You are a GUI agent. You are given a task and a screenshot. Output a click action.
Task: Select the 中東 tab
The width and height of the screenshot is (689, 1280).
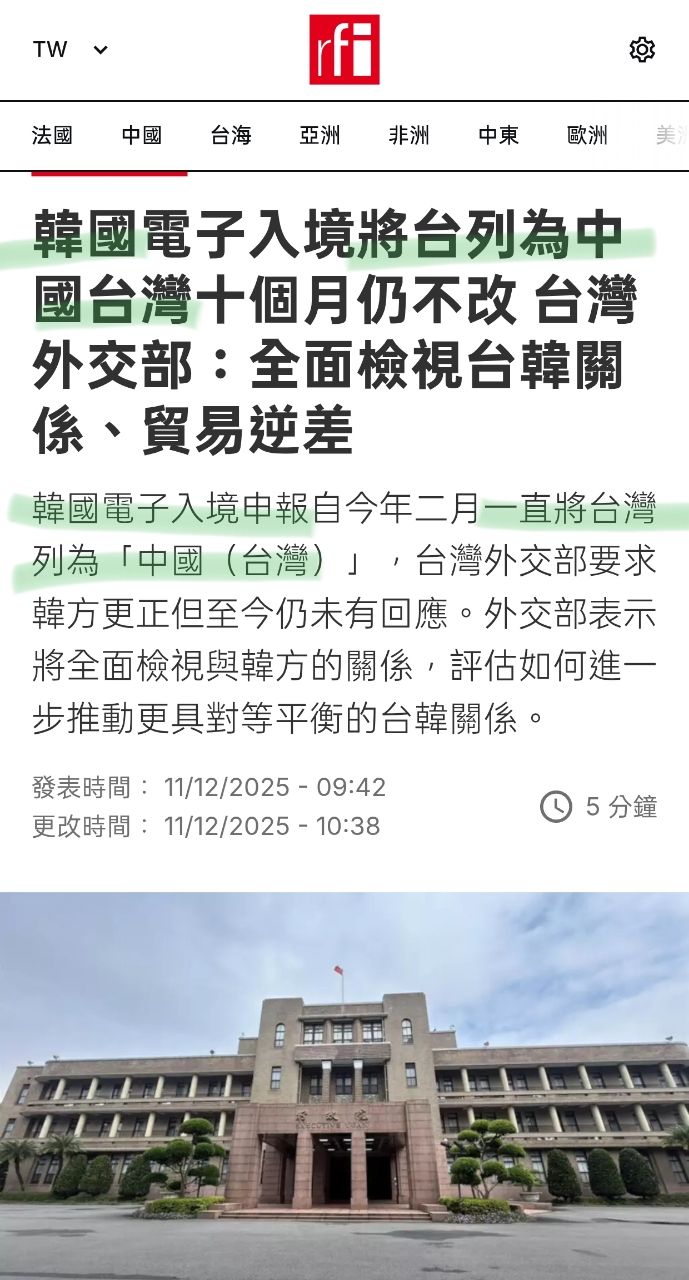[x=498, y=136]
